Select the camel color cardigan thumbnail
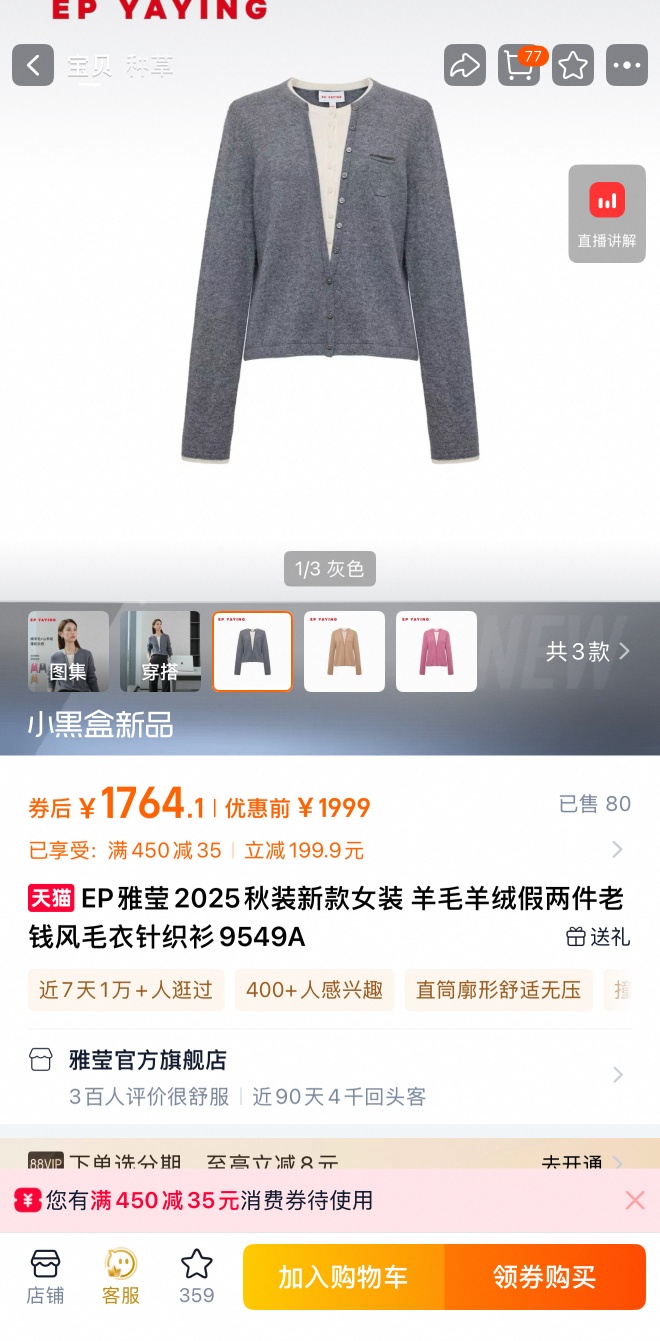 tap(344, 652)
